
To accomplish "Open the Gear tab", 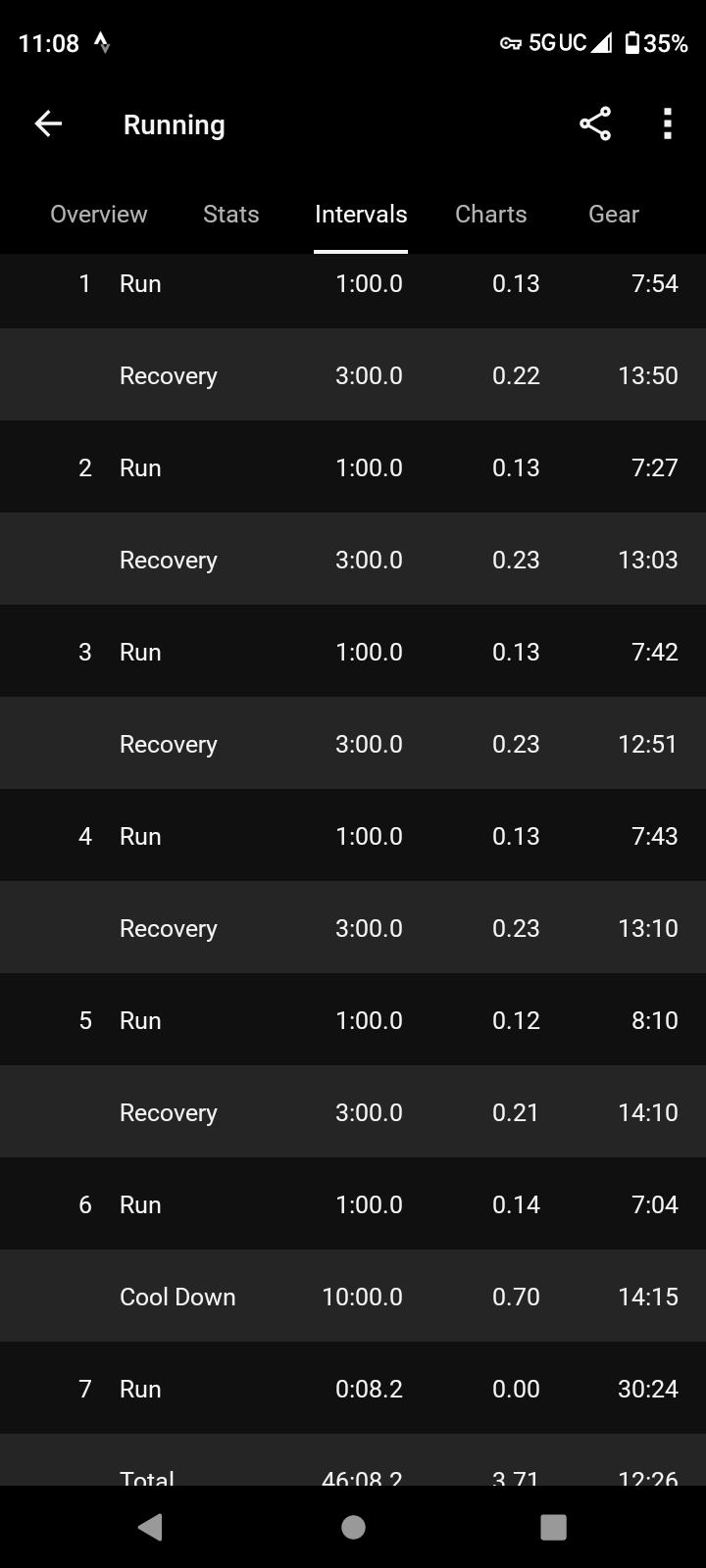I will (x=614, y=214).
